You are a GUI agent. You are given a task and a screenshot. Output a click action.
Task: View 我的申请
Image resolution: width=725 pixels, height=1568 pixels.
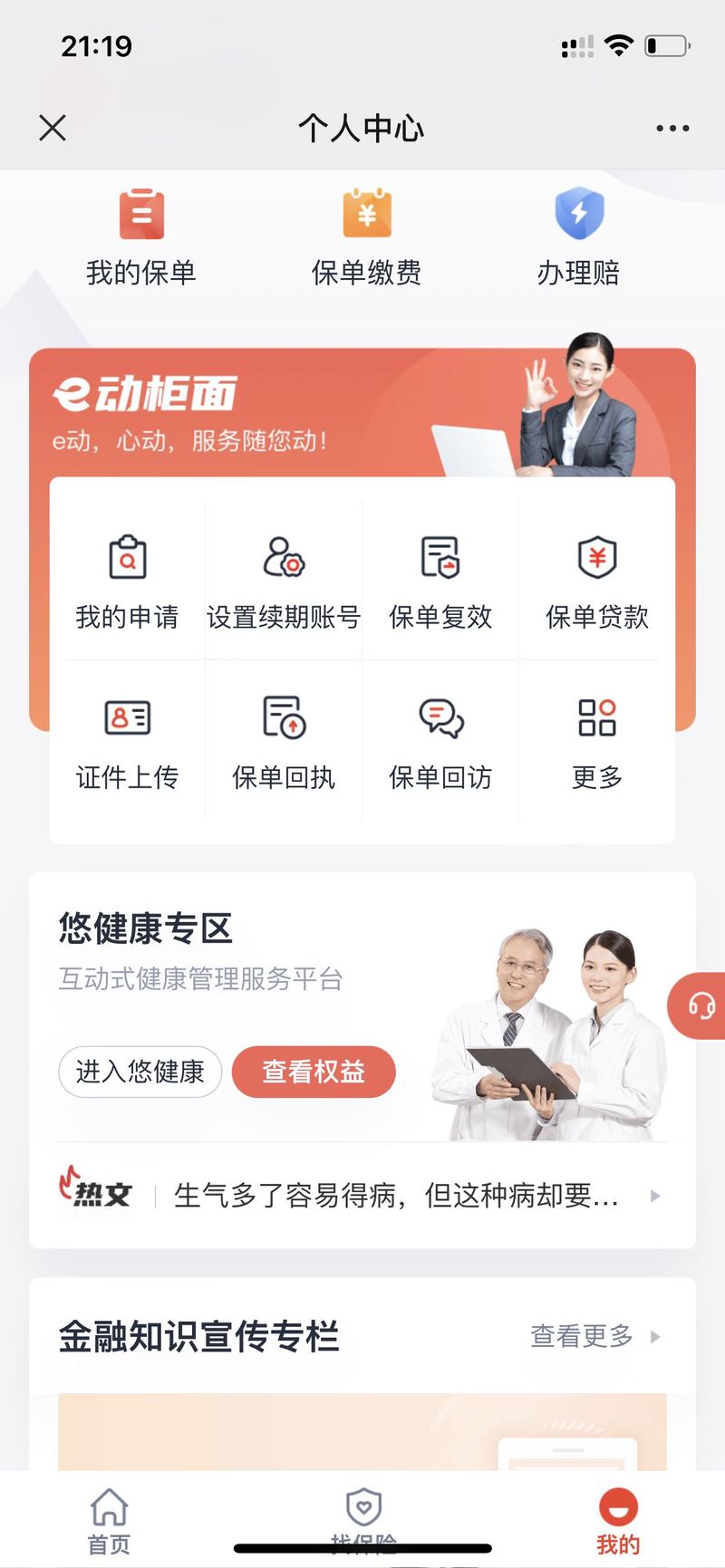128,581
